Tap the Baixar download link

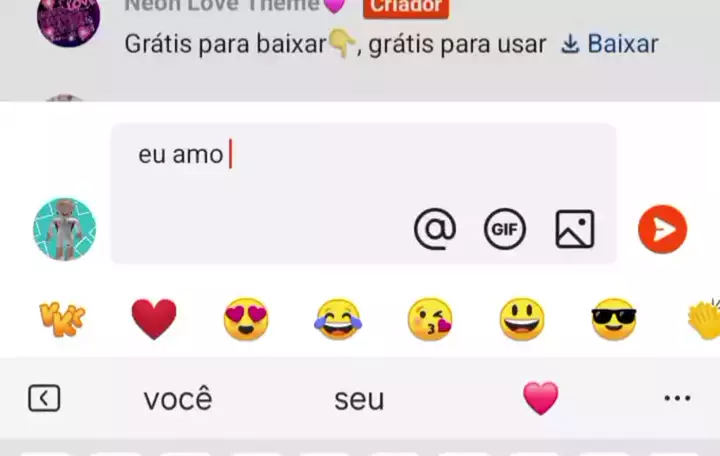(x=610, y=44)
